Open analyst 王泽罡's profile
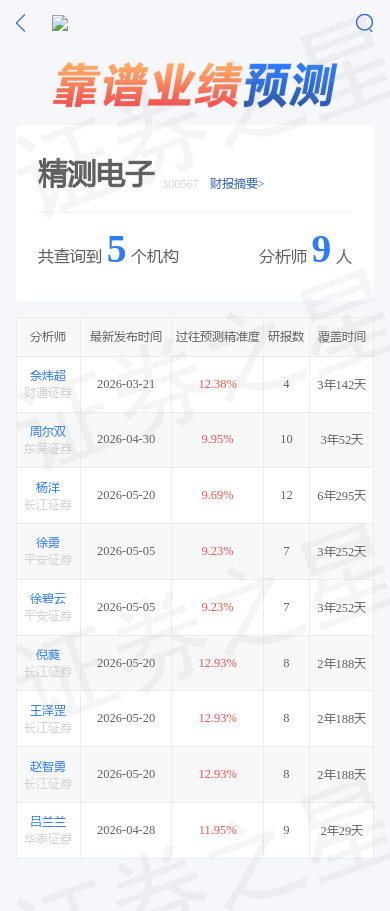 (x=48, y=711)
